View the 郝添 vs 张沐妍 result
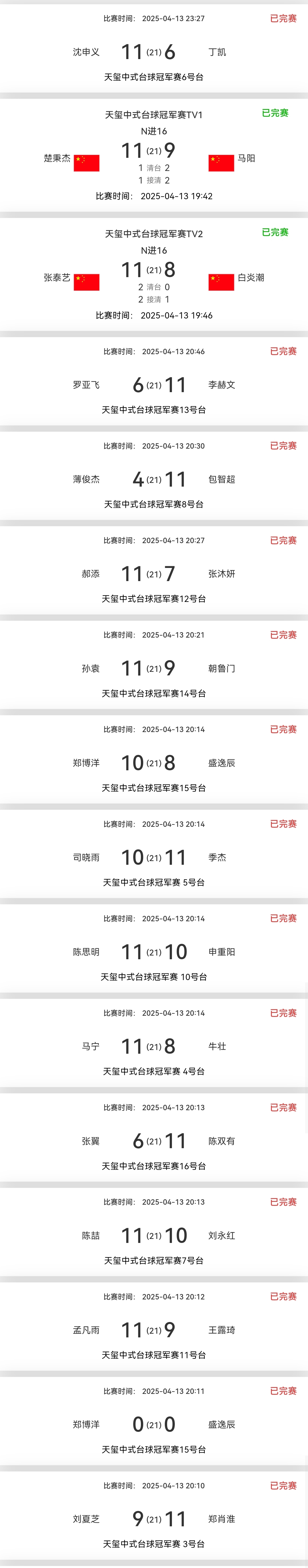 tap(153, 574)
